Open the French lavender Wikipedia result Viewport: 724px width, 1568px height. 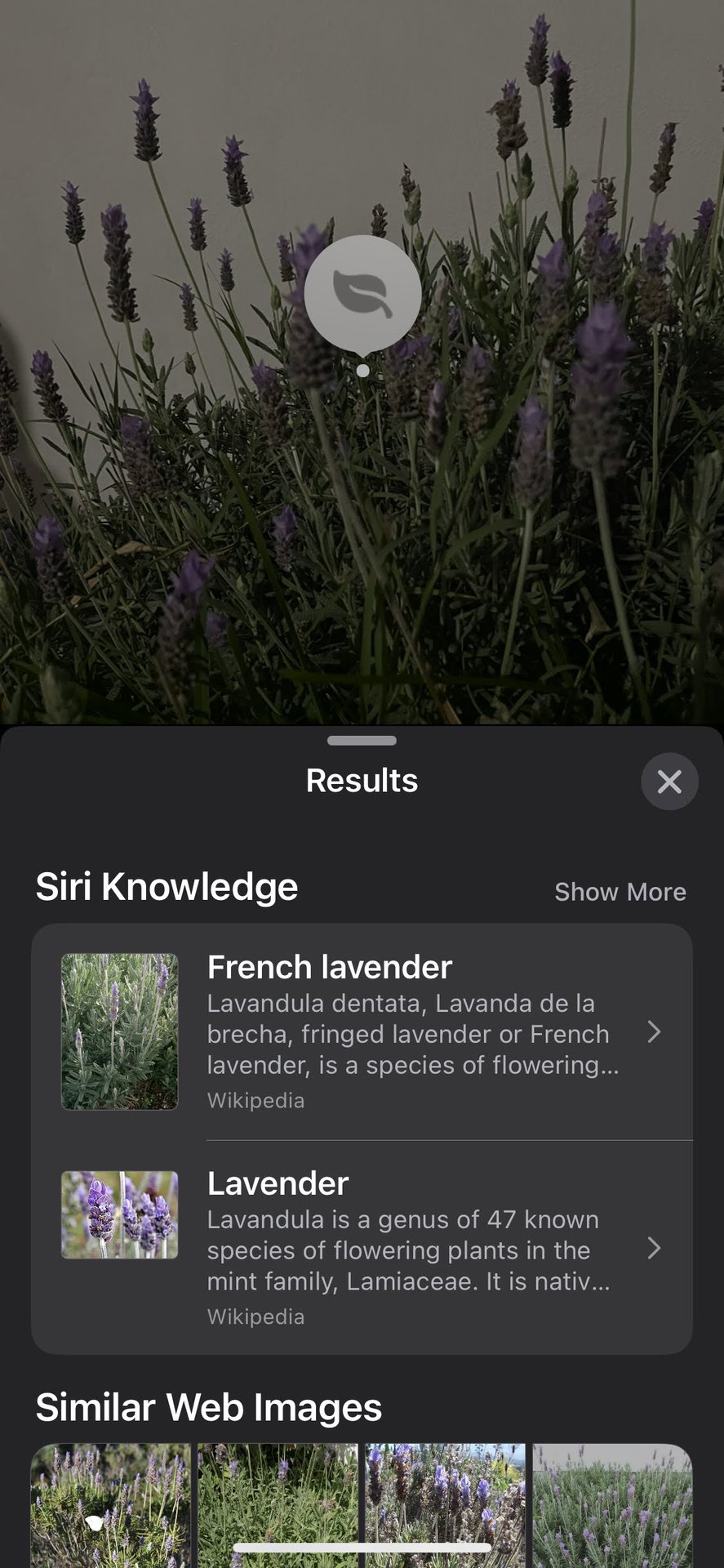[x=362, y=1031]
